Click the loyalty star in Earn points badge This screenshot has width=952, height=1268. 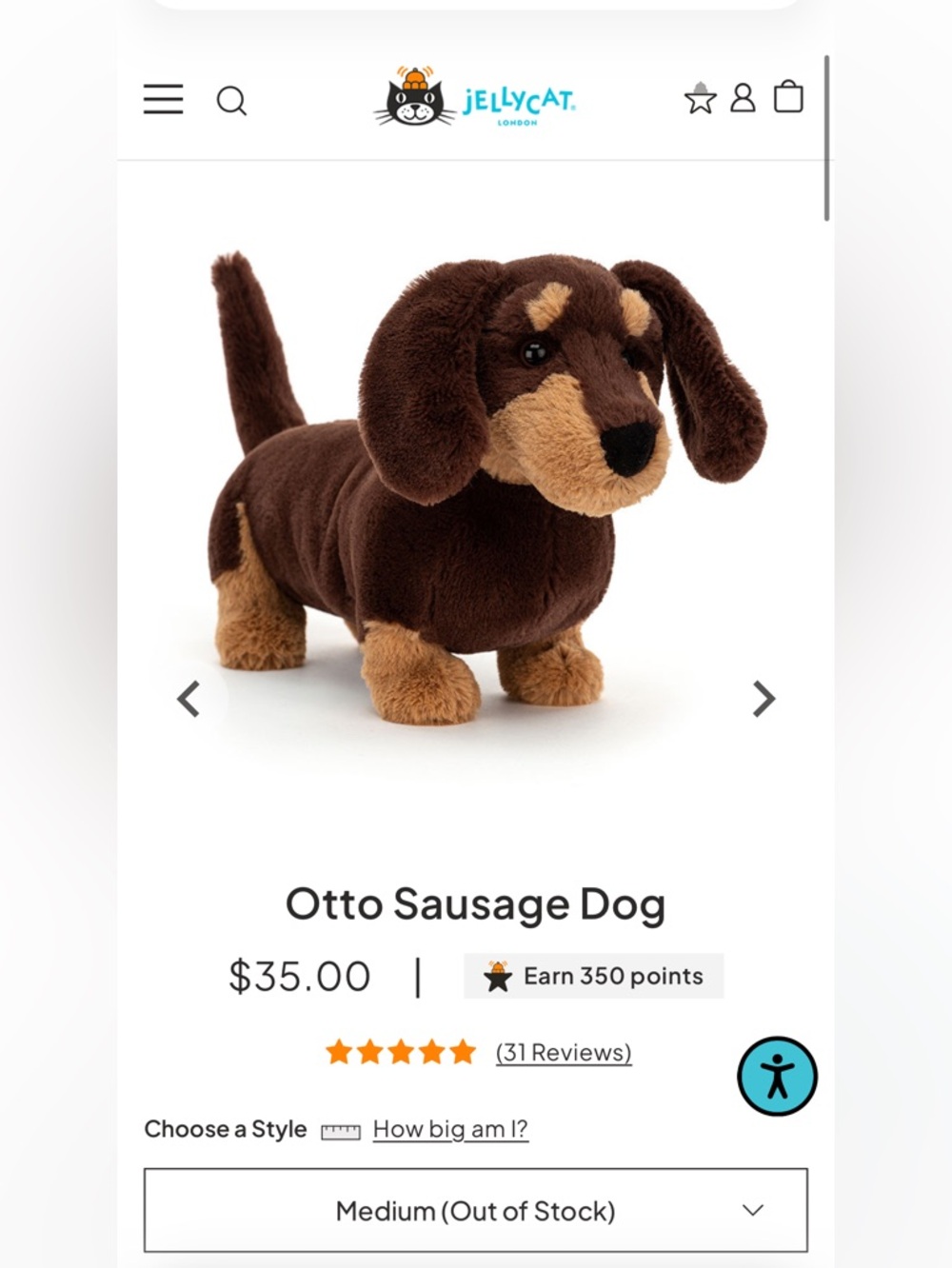[495, 976]
